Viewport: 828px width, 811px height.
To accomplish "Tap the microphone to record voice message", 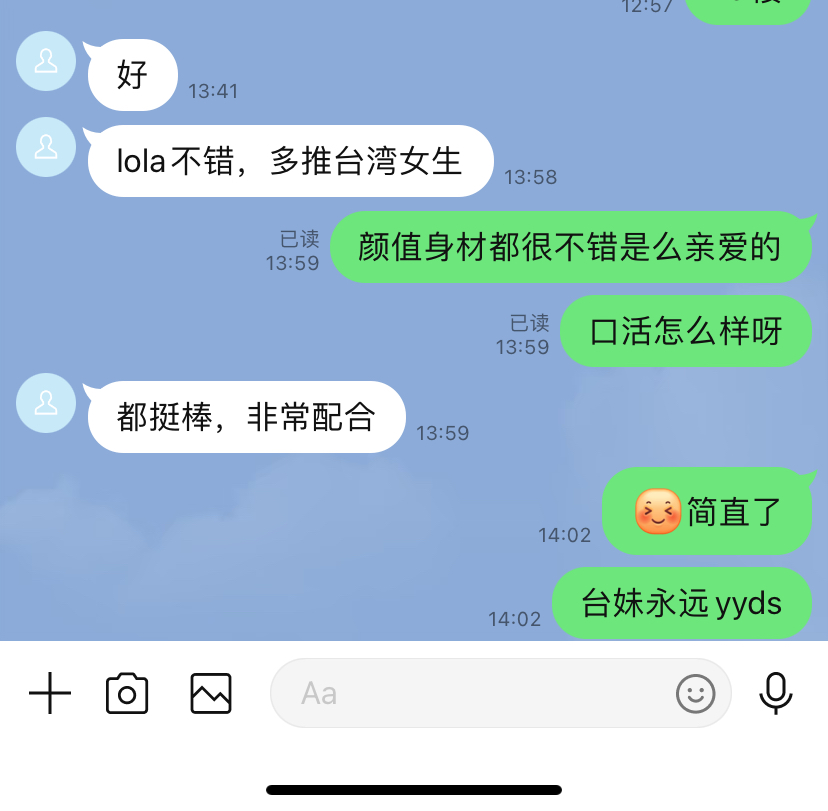I will click(x=776, y=693).
